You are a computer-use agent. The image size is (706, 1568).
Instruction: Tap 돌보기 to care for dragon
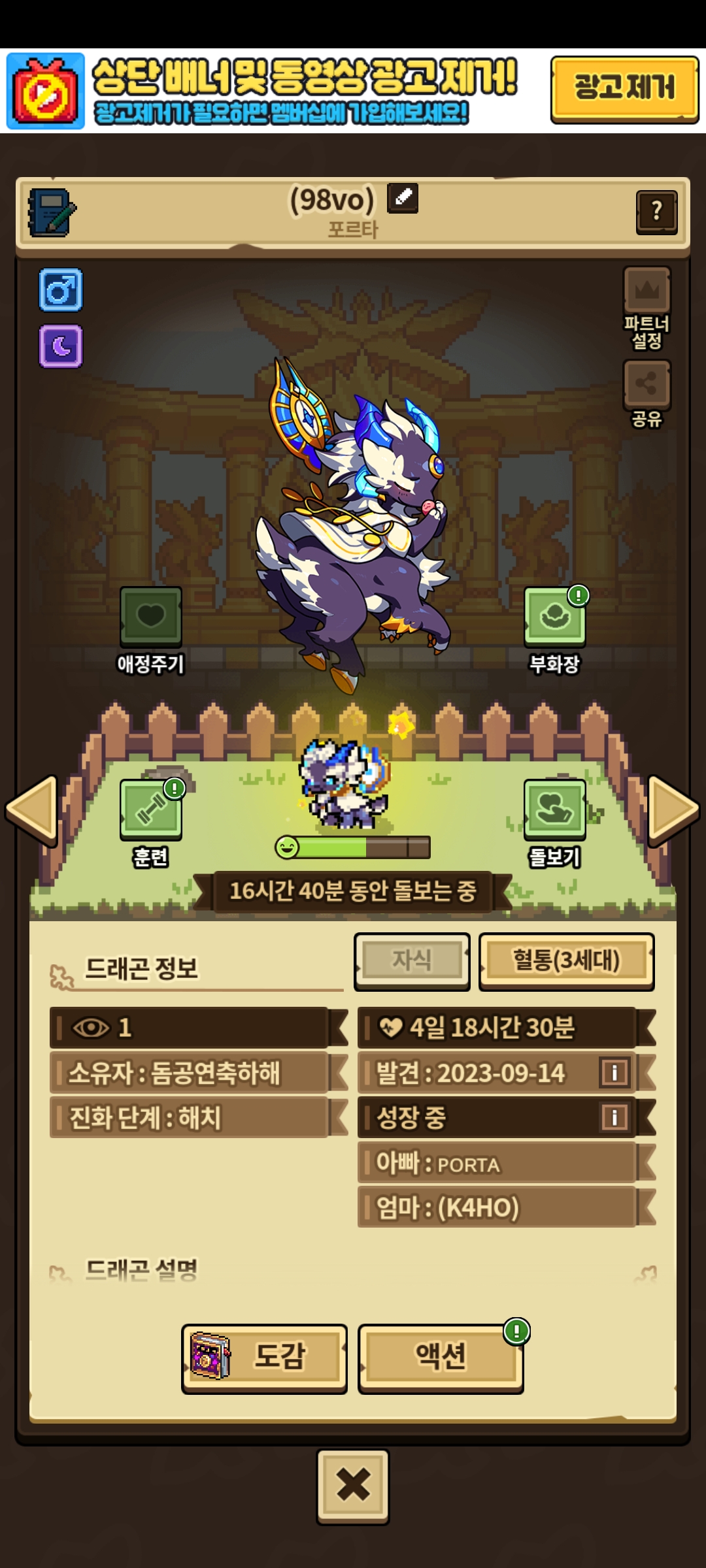coord(554,810)
